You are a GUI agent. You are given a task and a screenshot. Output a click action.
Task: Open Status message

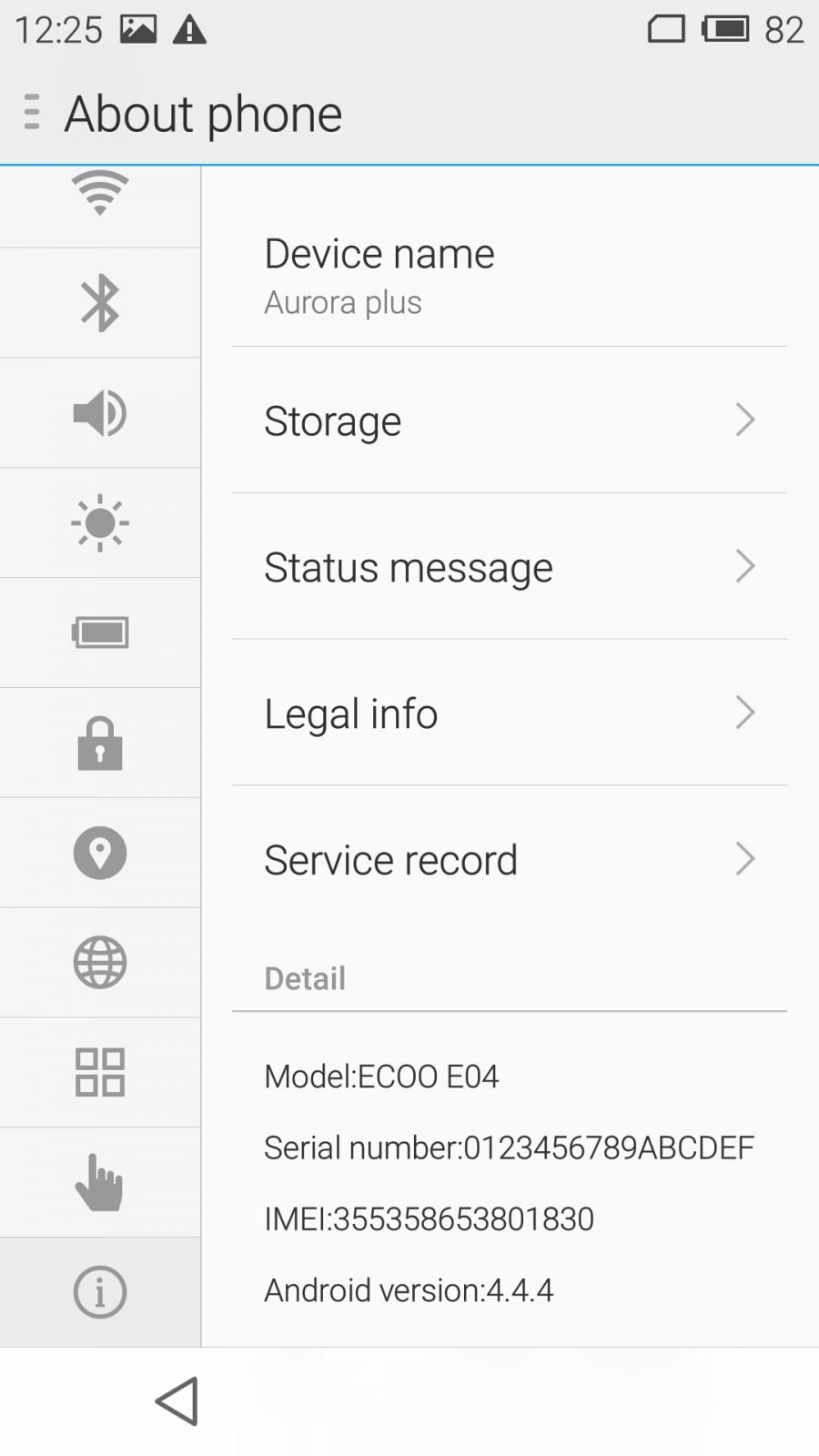coord(510,567)
